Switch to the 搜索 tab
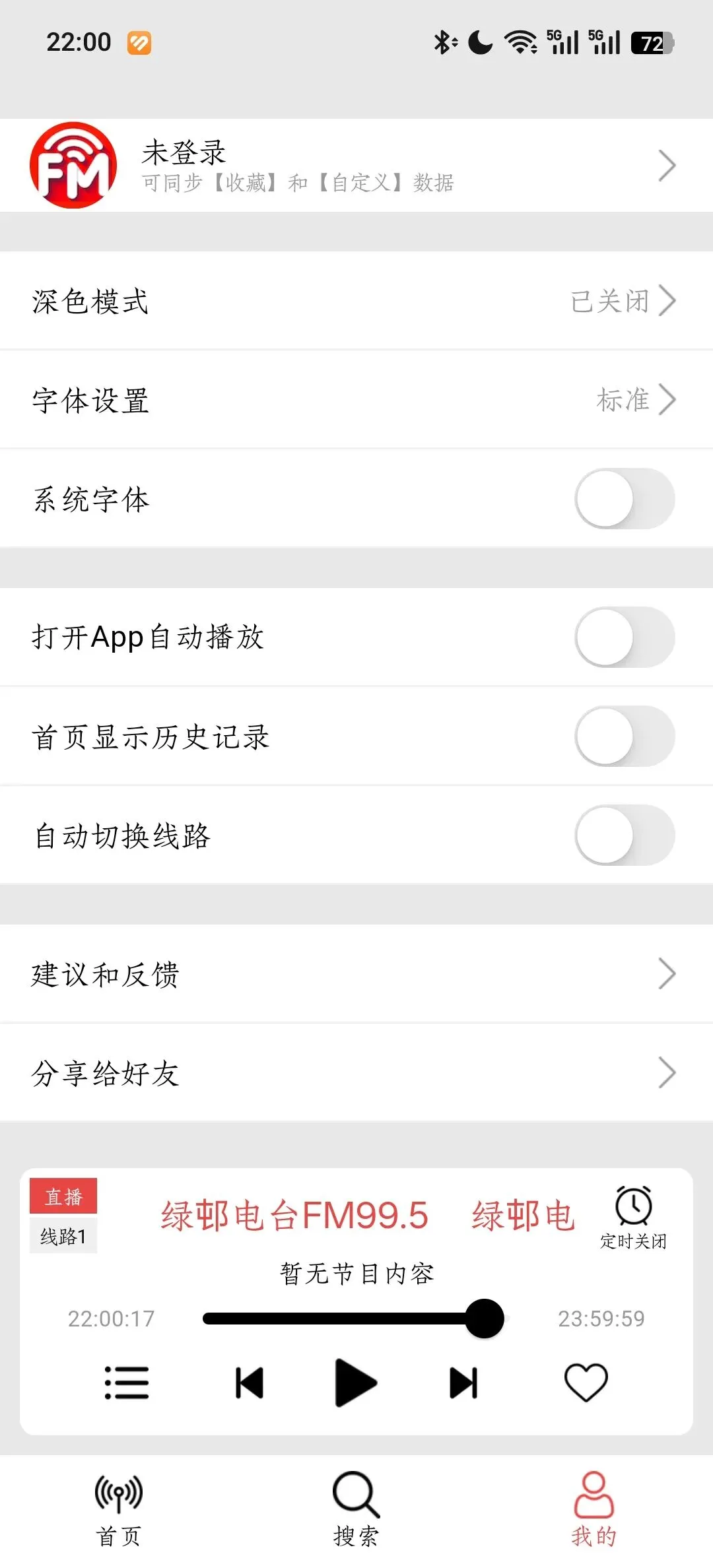713x1568 pixels. click(356, 1509)
